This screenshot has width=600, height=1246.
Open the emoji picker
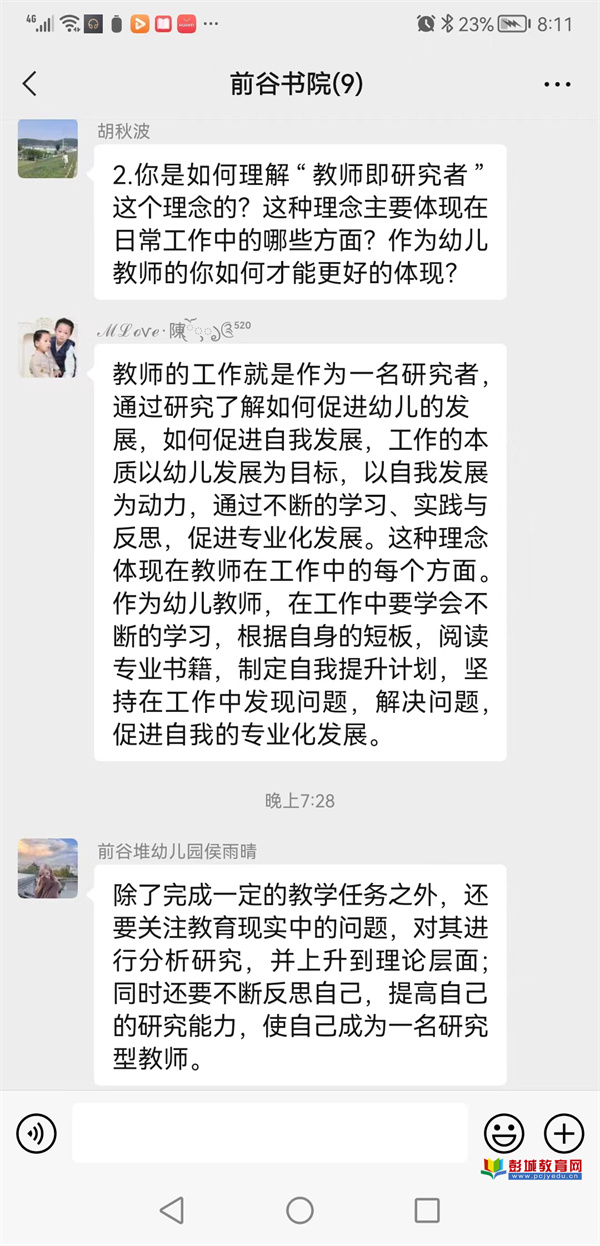(x=504, y=1134)
